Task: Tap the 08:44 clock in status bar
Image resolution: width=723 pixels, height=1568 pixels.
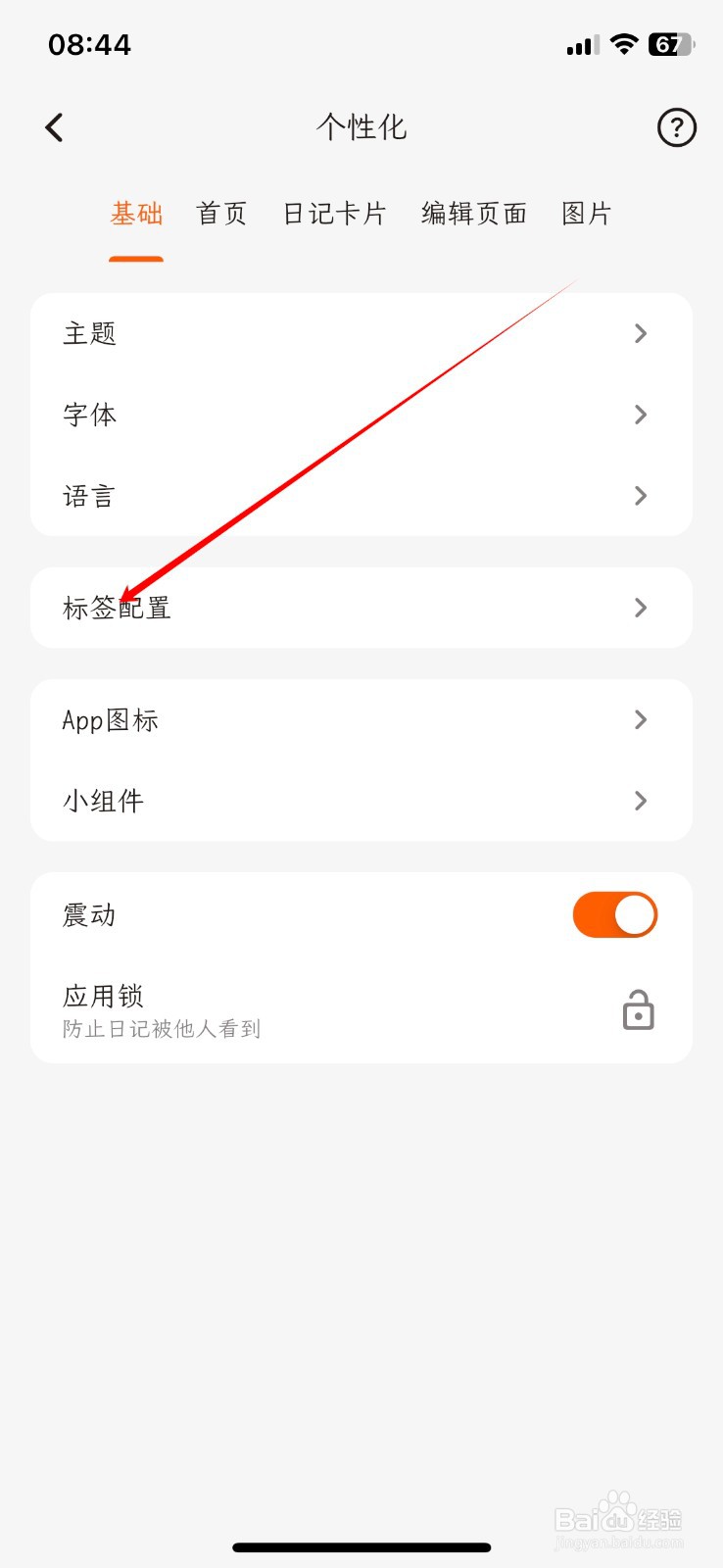Action: 89,43
